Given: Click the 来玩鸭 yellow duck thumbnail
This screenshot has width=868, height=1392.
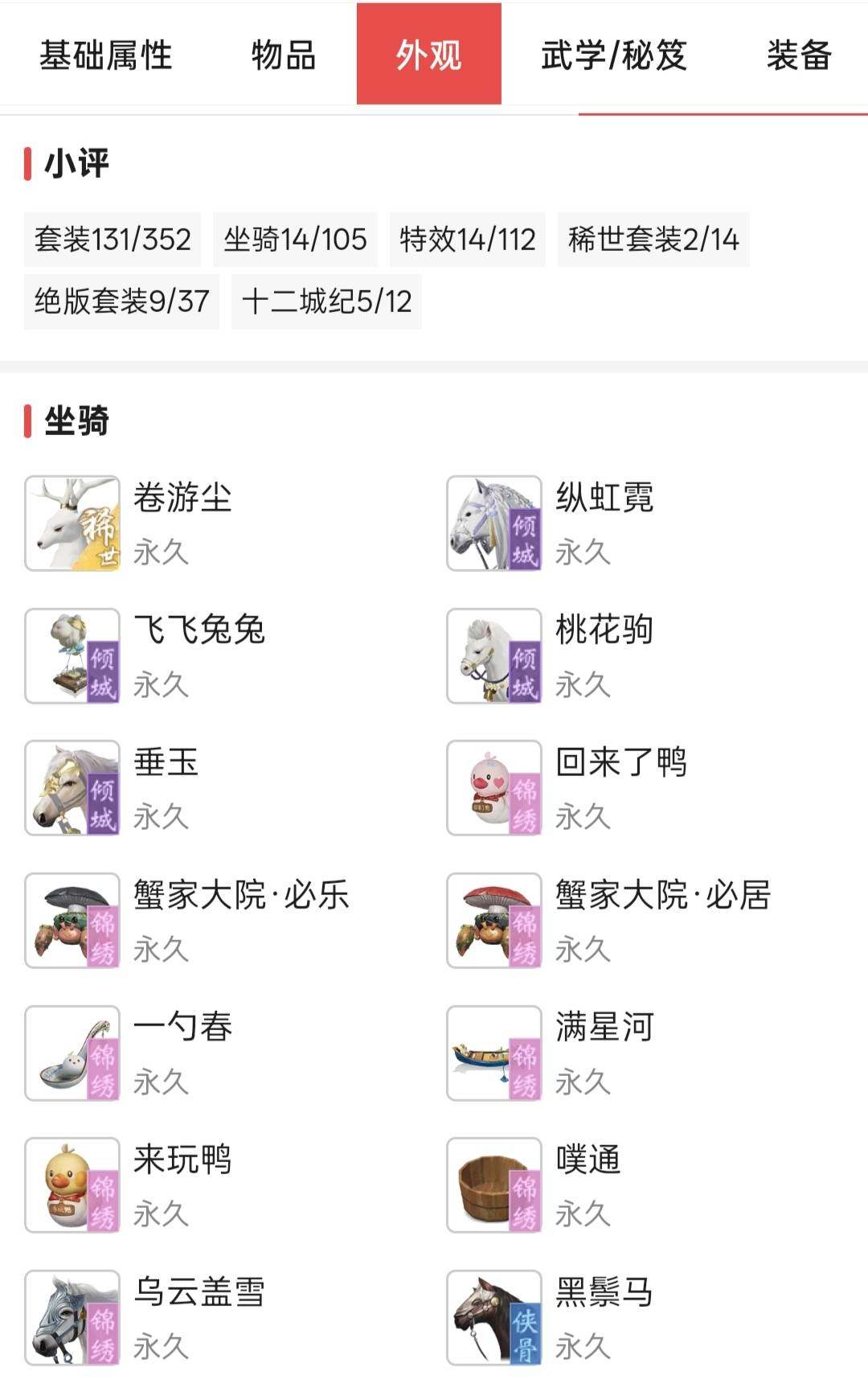Looking at the screenshot, I should point(72,1186).
